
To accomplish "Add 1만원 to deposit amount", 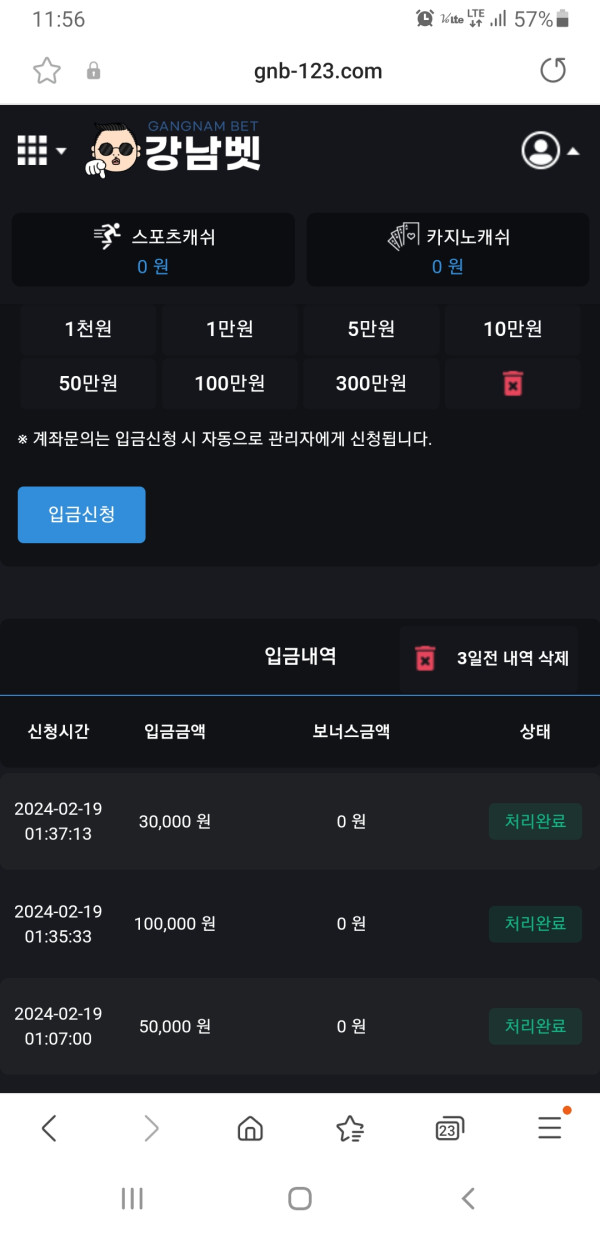I will [x=229, y=329].
